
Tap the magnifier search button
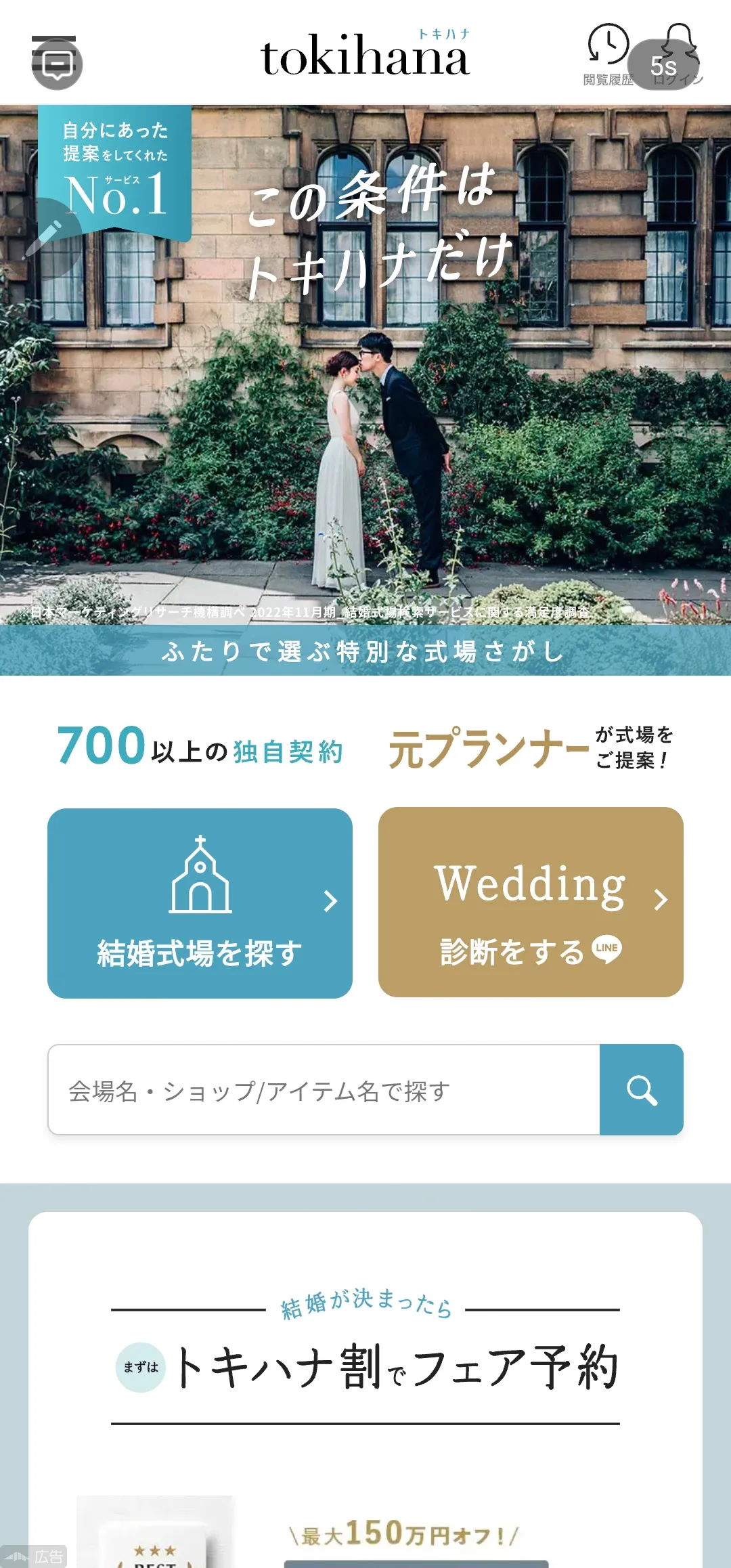pos(642,1089)
